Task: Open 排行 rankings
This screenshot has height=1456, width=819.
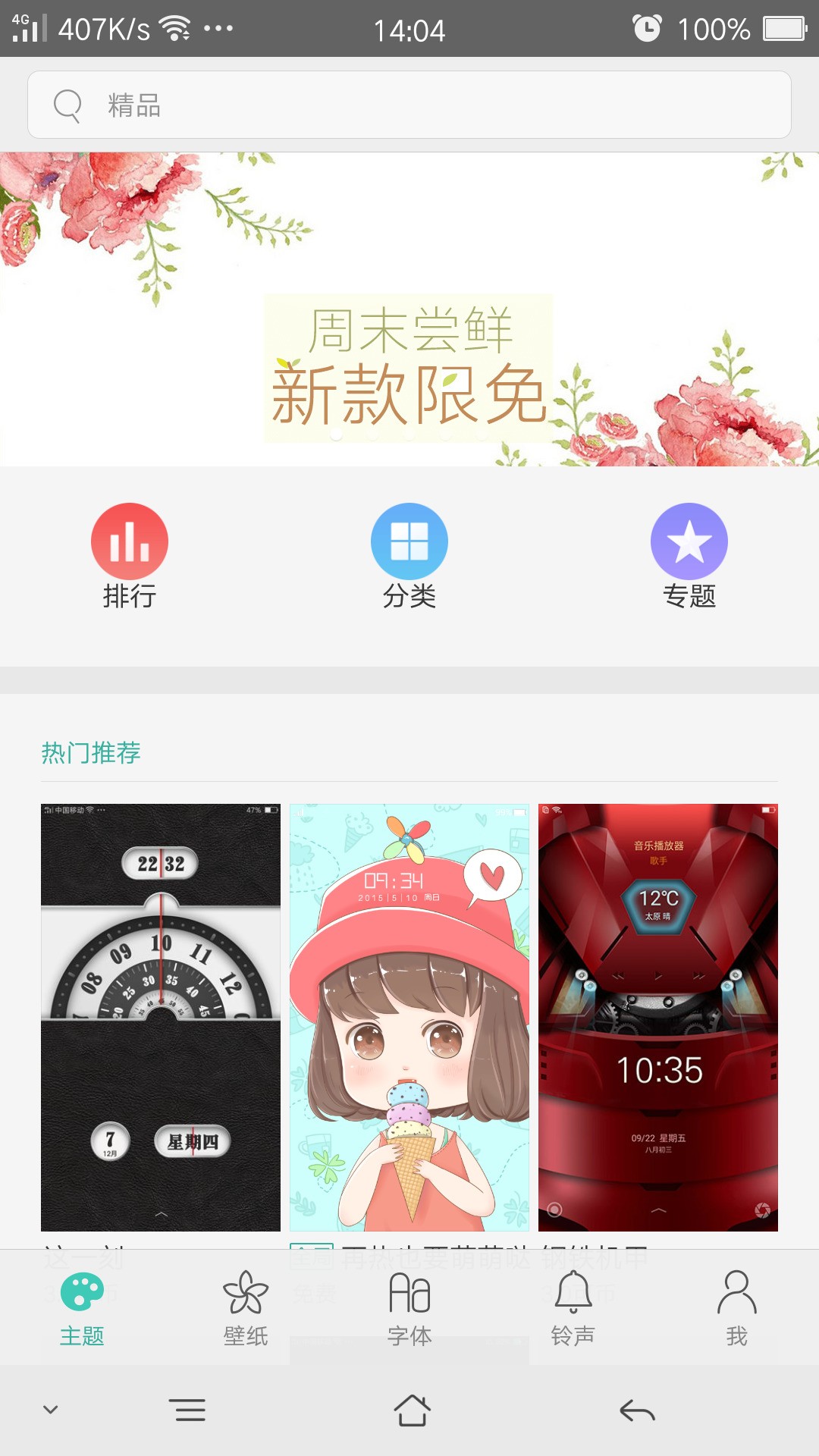Action: [130, 556]
